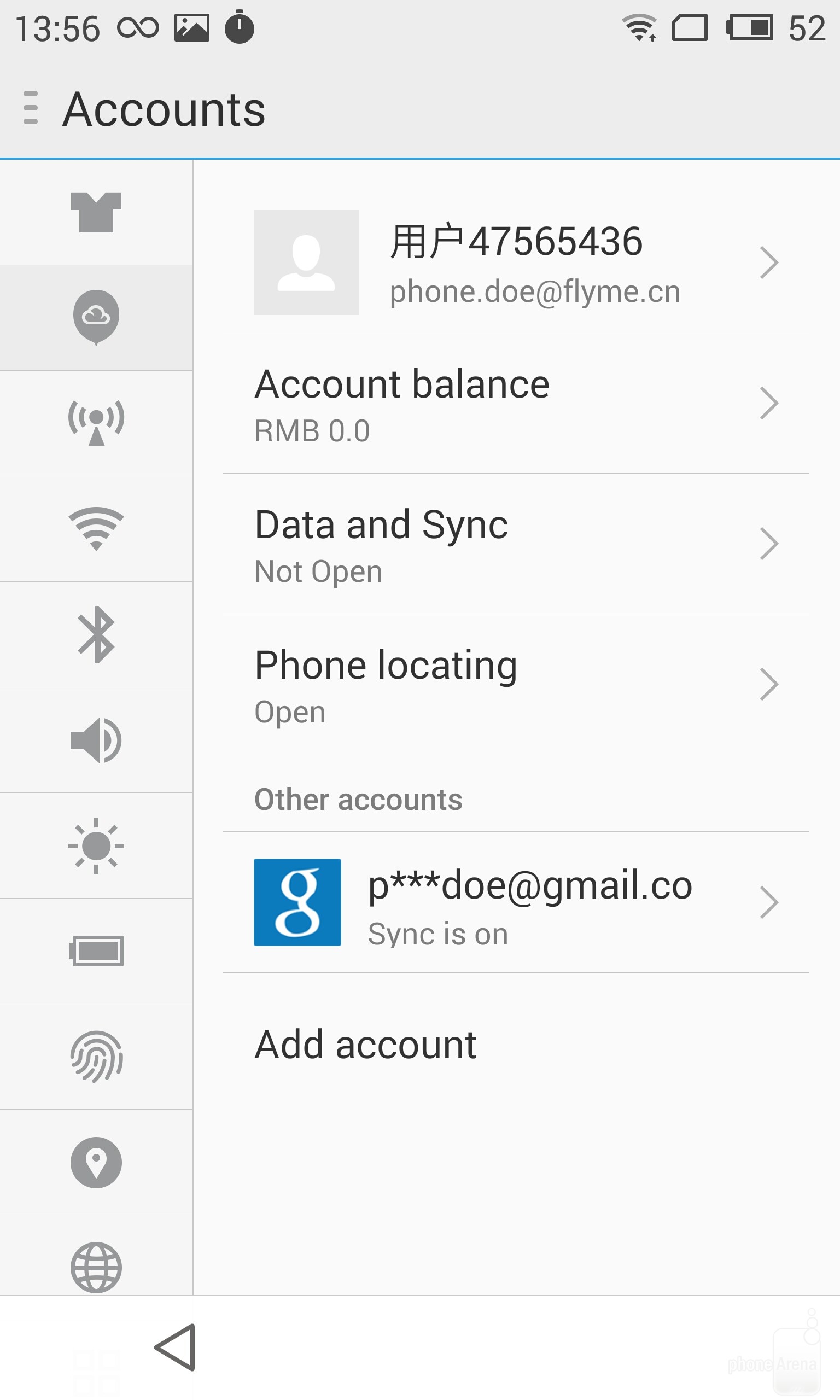Select the mobile network antenna category

[x=96, y=423]
